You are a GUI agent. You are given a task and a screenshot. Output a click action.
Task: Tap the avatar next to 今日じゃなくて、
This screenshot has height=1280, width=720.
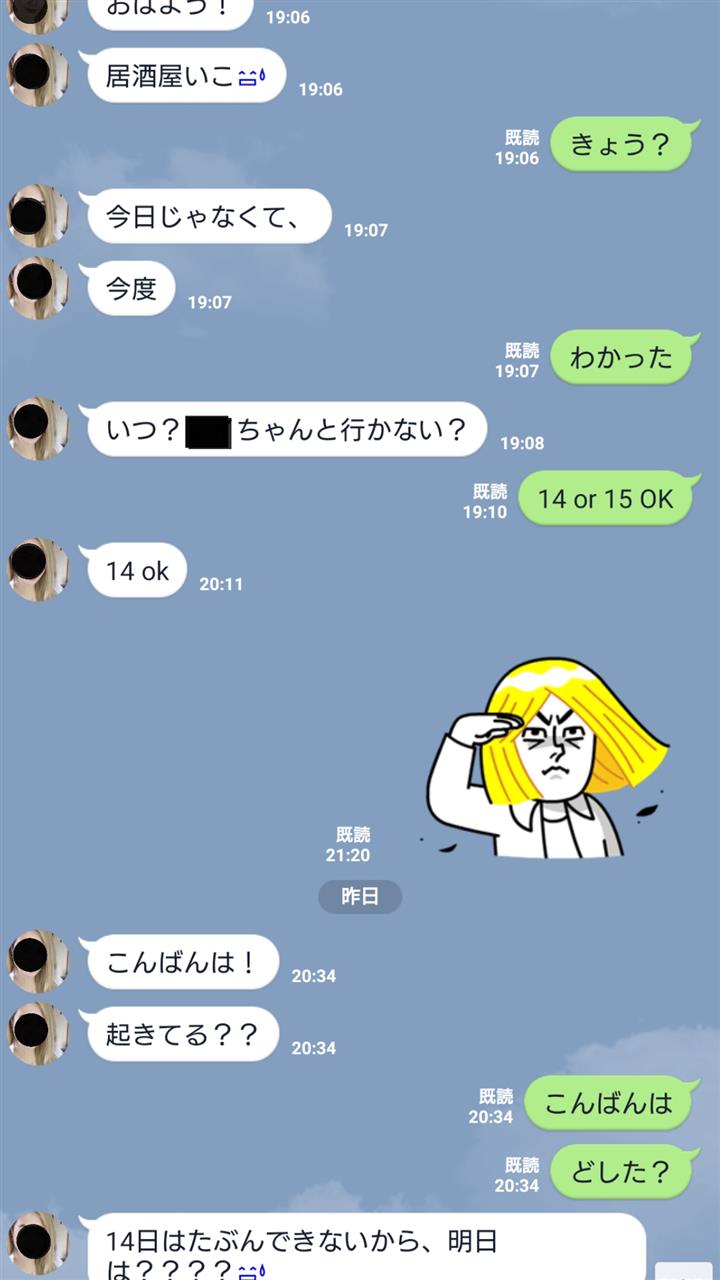pos(37,216)
